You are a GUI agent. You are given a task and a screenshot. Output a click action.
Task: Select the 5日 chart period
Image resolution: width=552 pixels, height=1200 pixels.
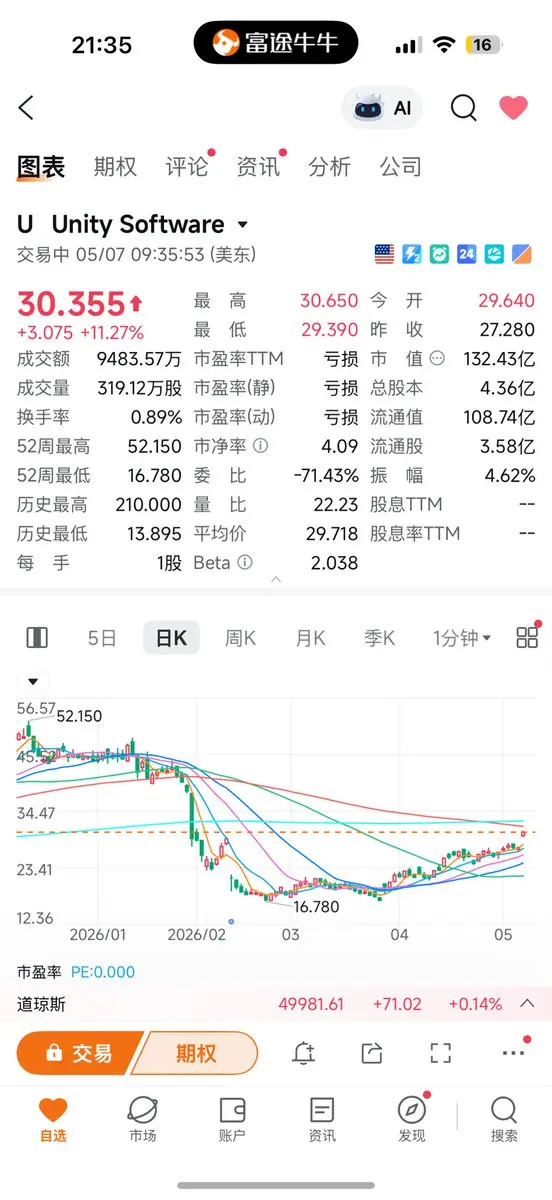(x=102, y=638)
